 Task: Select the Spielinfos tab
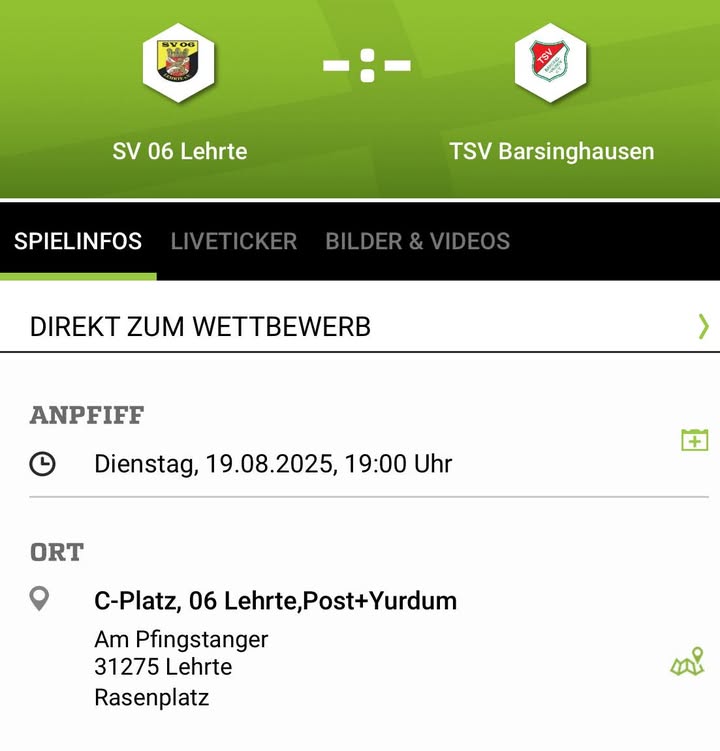click(78, 241)
